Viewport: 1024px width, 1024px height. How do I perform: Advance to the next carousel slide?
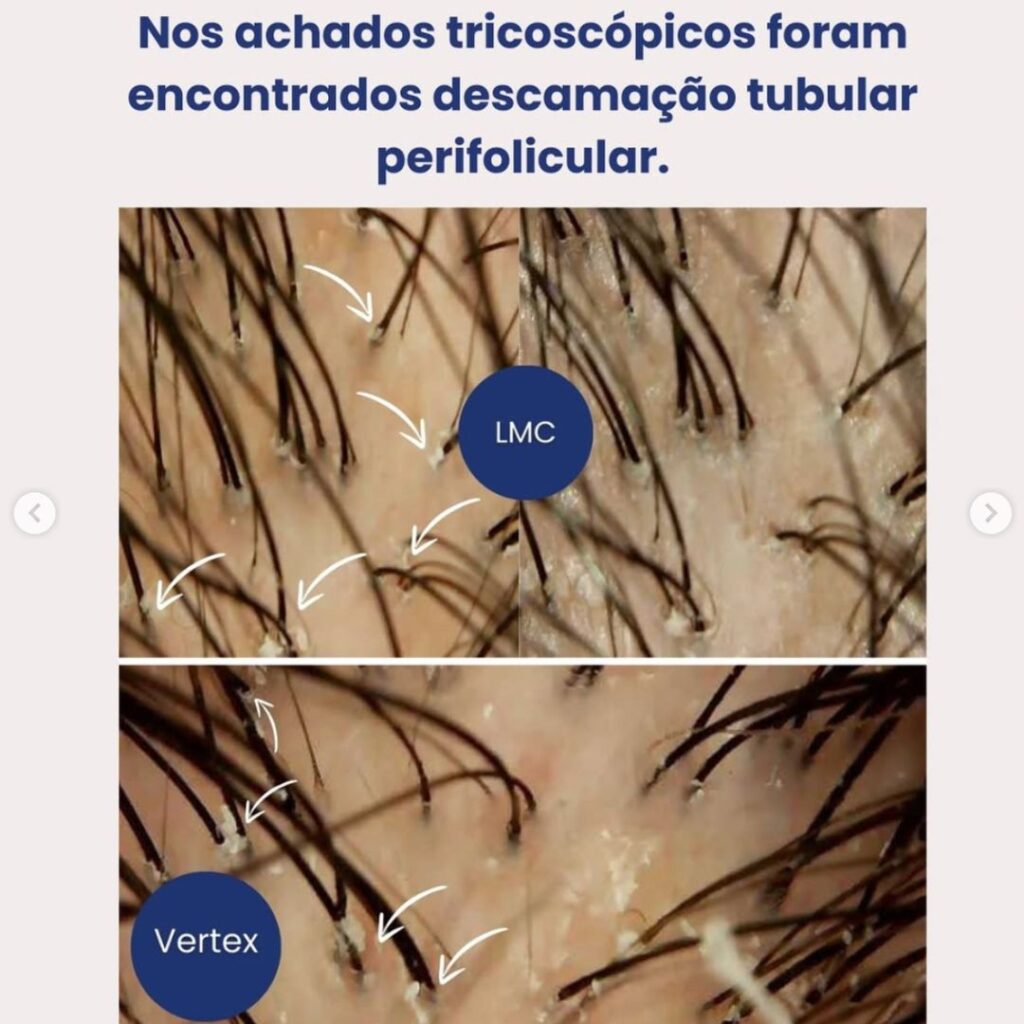990,513
